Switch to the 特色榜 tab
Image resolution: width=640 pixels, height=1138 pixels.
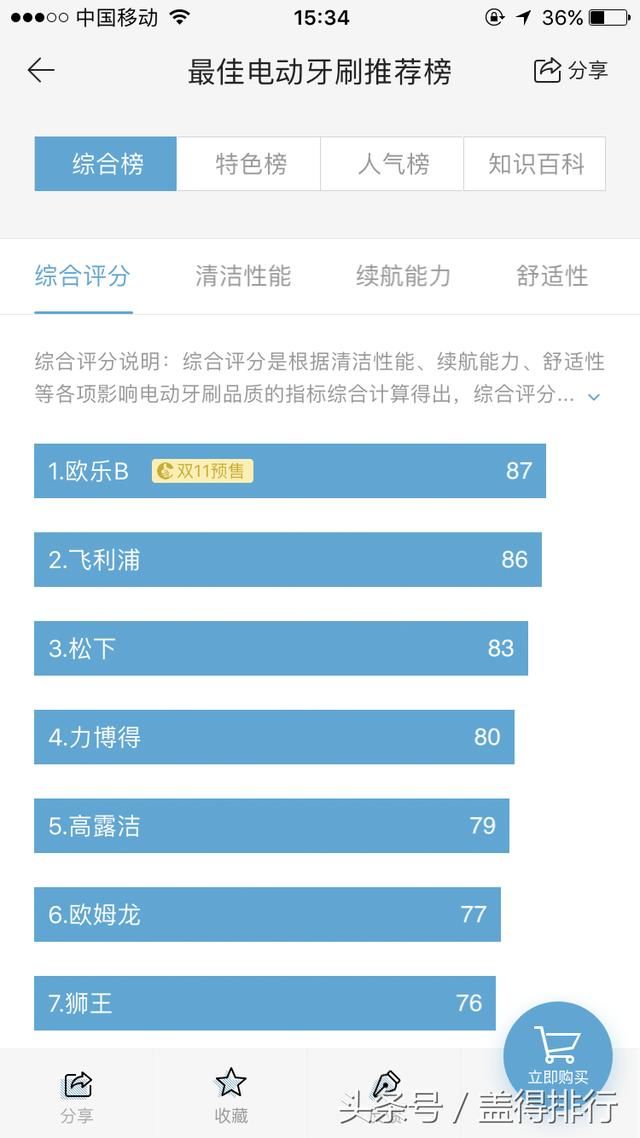point(249,164)
